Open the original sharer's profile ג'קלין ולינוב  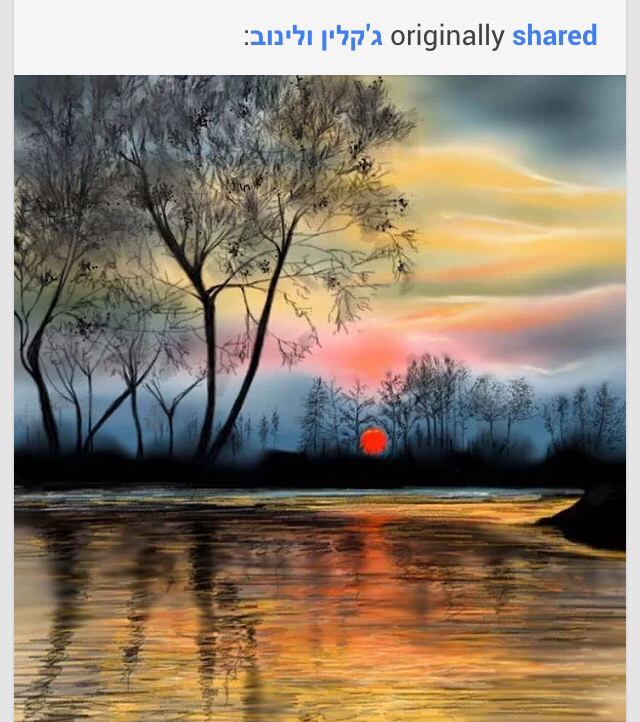[318, 37]
